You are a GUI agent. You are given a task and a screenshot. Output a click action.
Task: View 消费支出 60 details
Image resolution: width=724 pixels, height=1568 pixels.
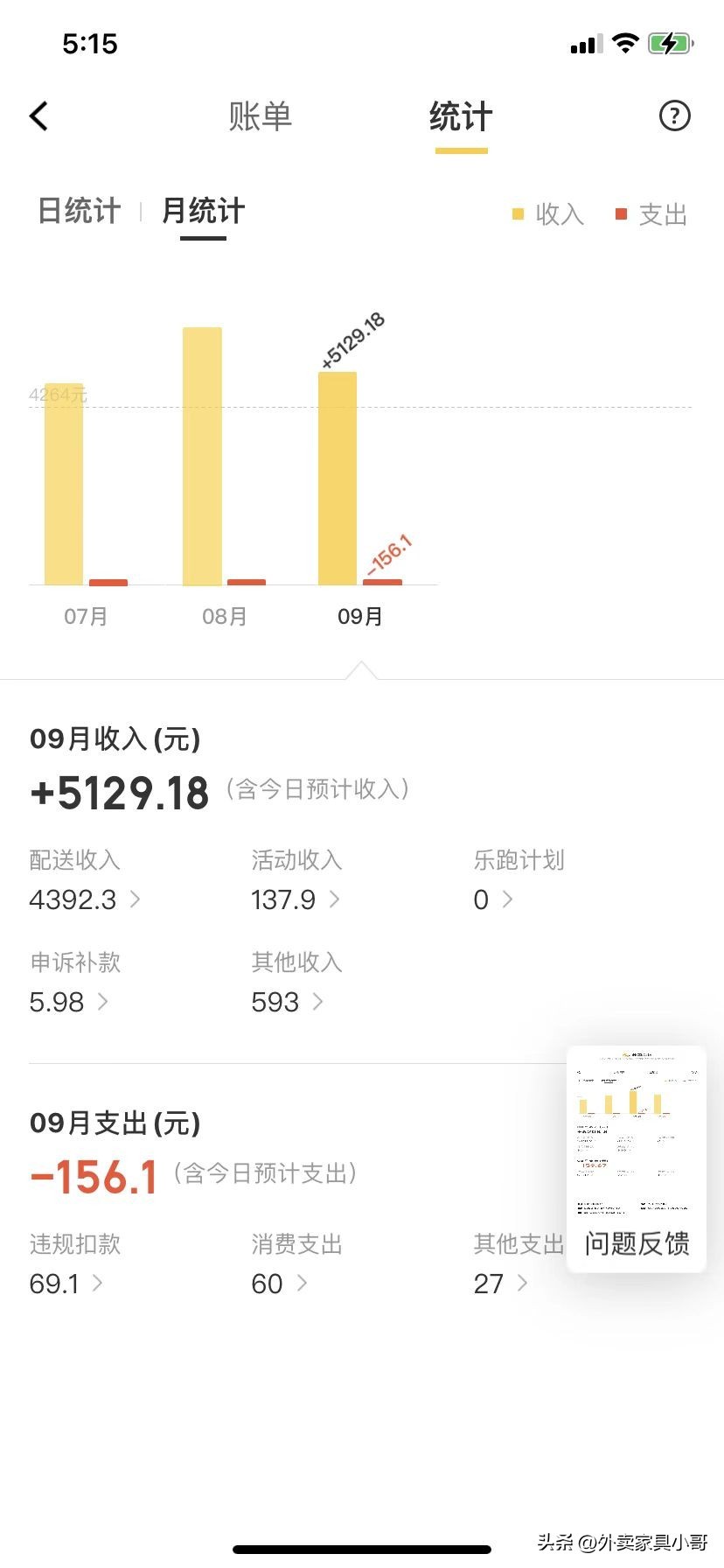pyautogui.click(x=280, y=1284)
